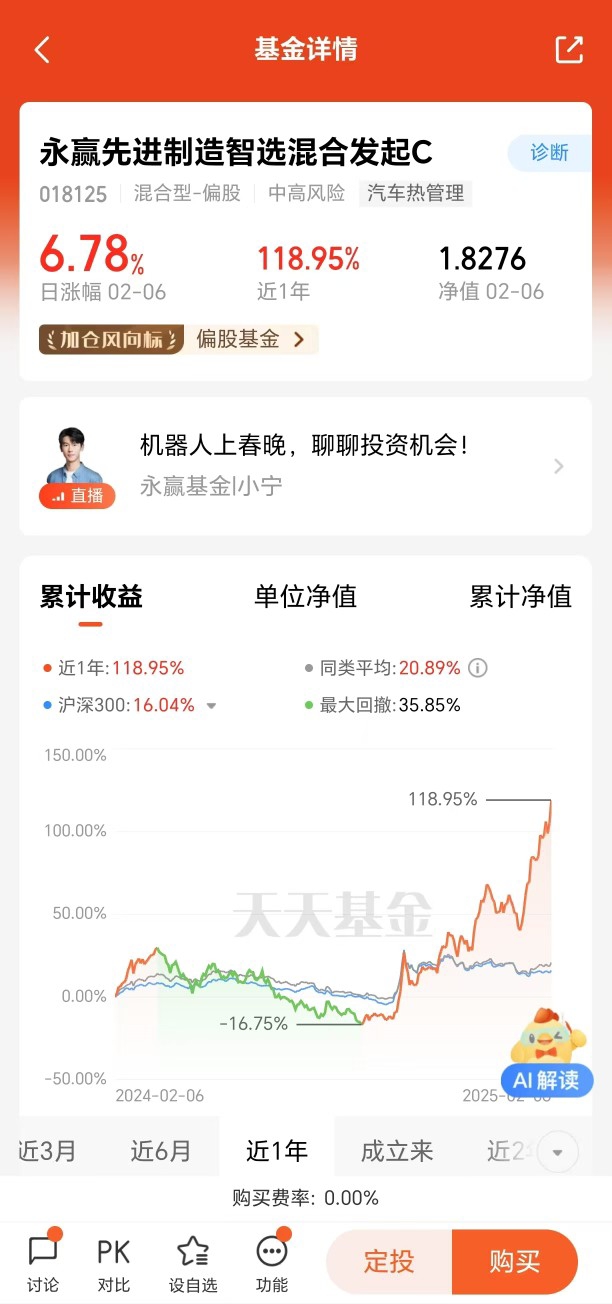
Task: Open the AI解读 assistant
Action: click(546, 1054)
